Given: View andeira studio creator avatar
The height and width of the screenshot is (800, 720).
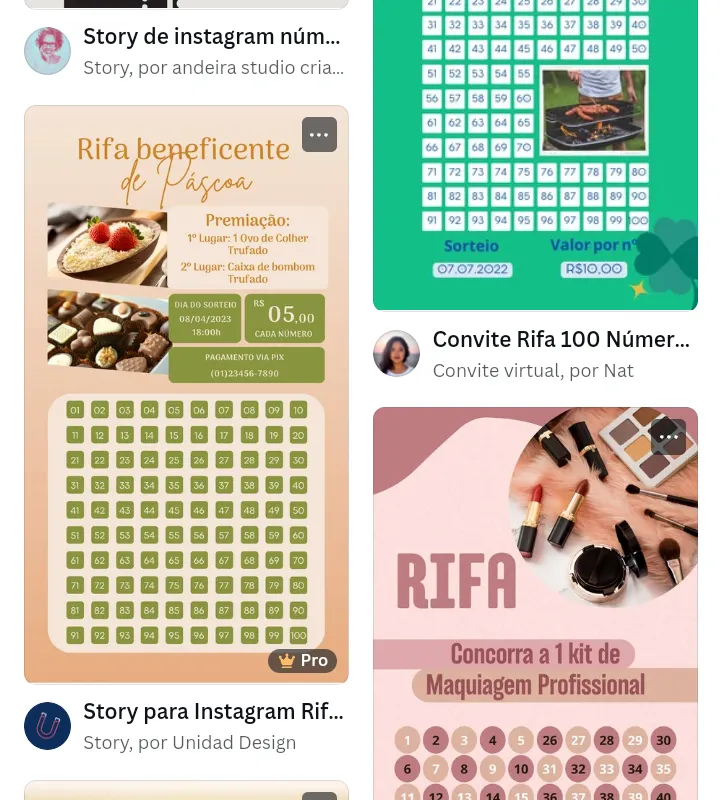Looking at the screenshot, I should pyautogui.click(x=48, y=51).
